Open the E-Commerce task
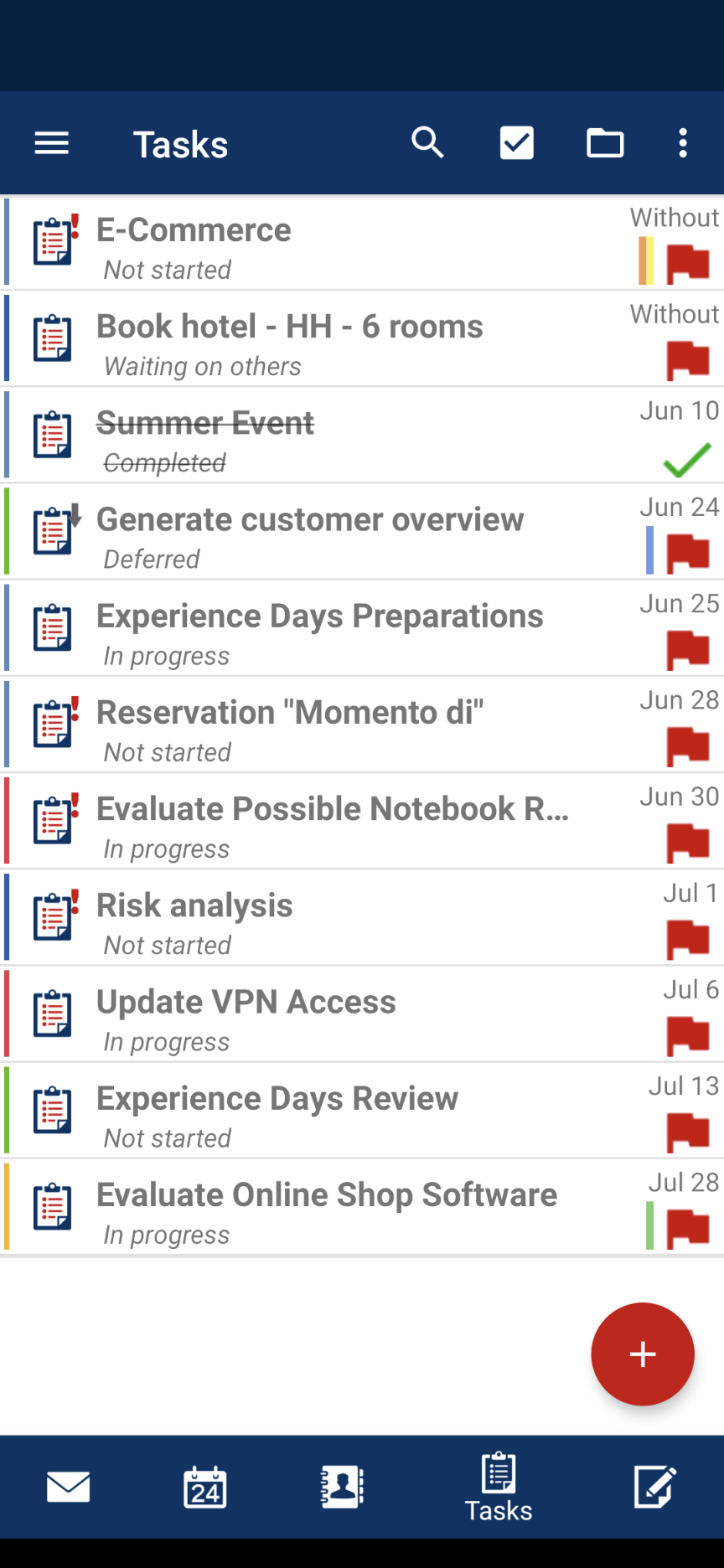 coord(335,244)
